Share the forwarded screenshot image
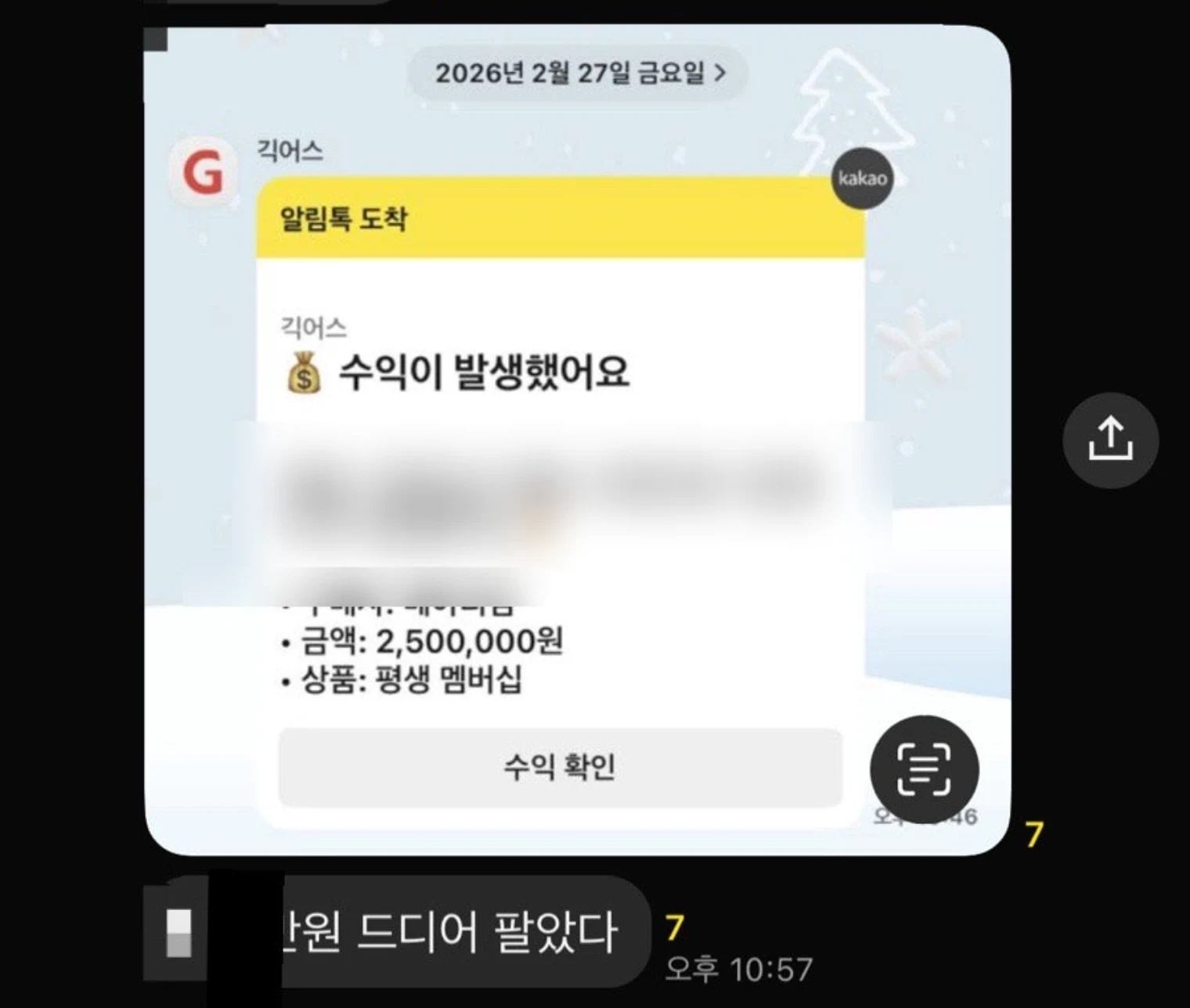The height and width of the screenshot is (1008, 1190). 1110,440
